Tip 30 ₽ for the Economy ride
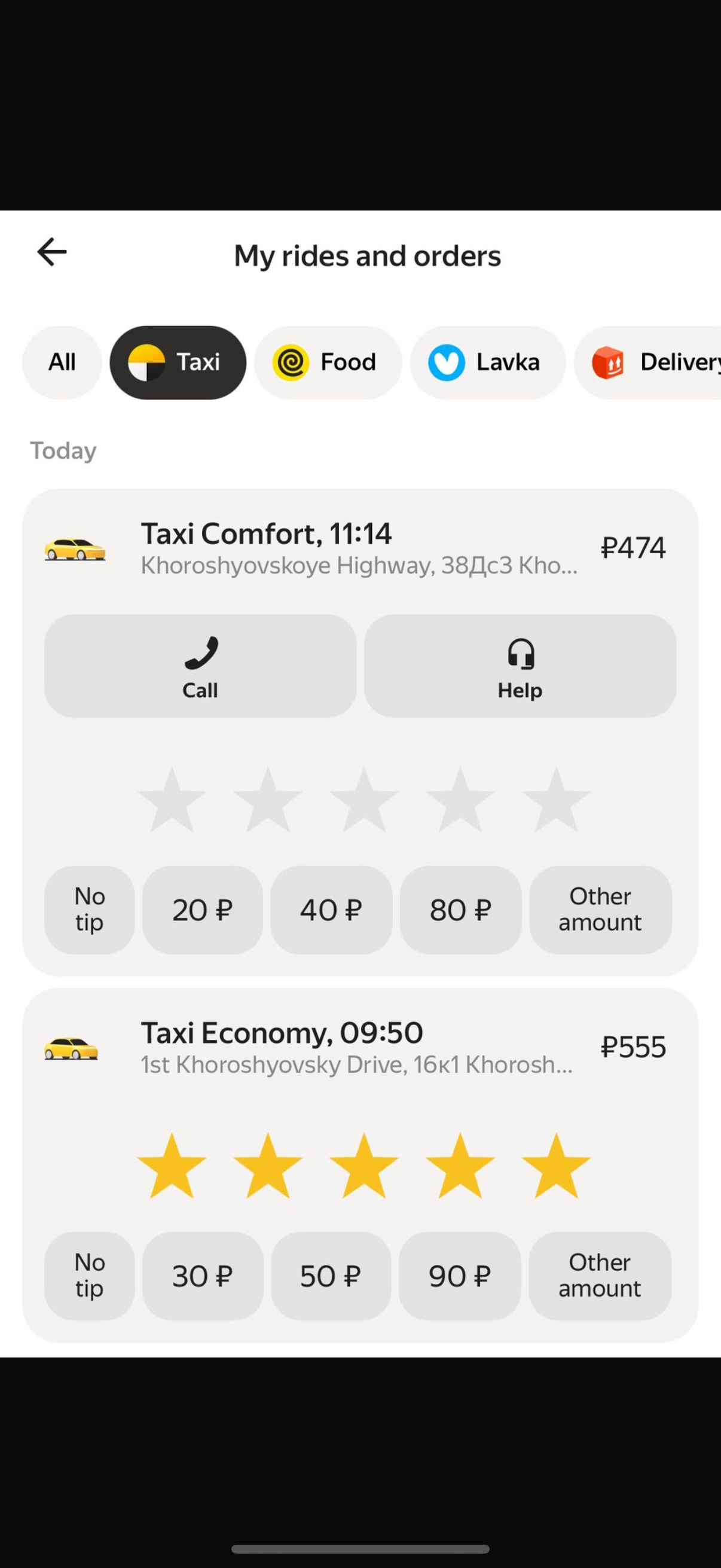 [203, 1276]
